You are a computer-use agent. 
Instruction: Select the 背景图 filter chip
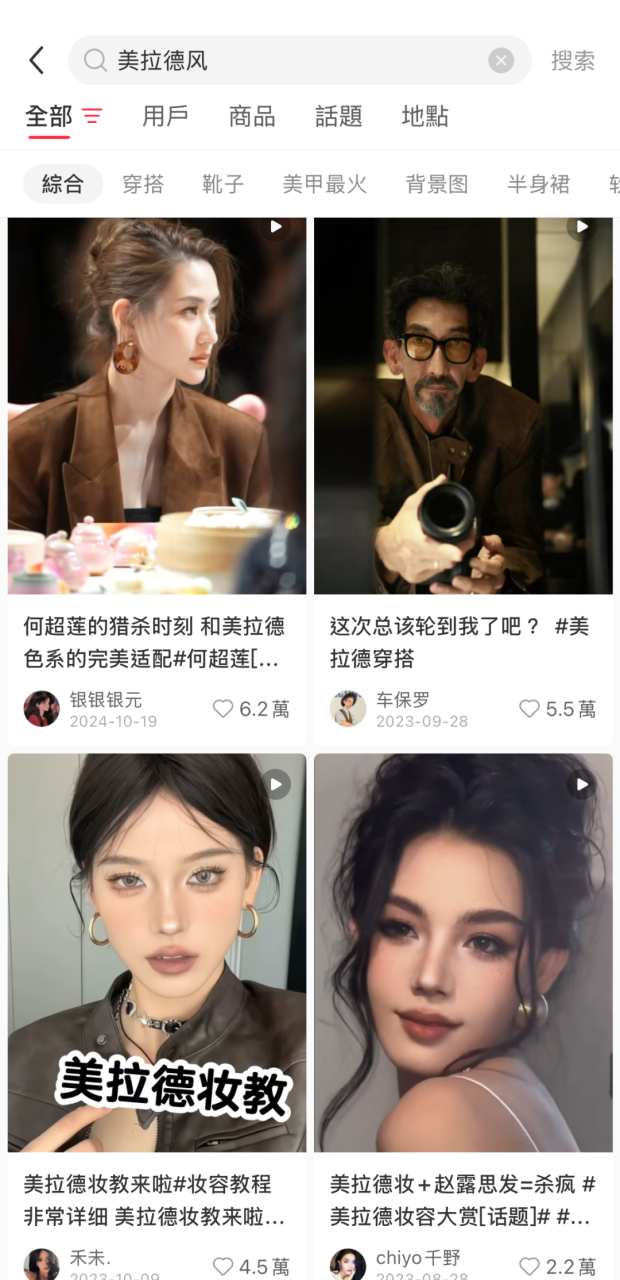(x=437, y=184)
